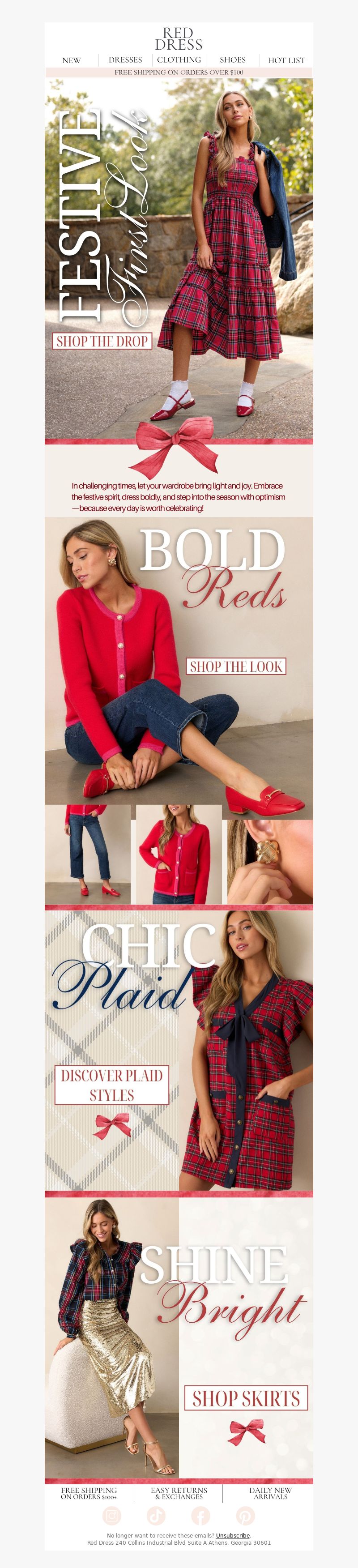Open the DISCOVER PLAID STYLES button
Image resolution: width=358 pixels, height=1568 pixels.
click(x=111, y=1085)
